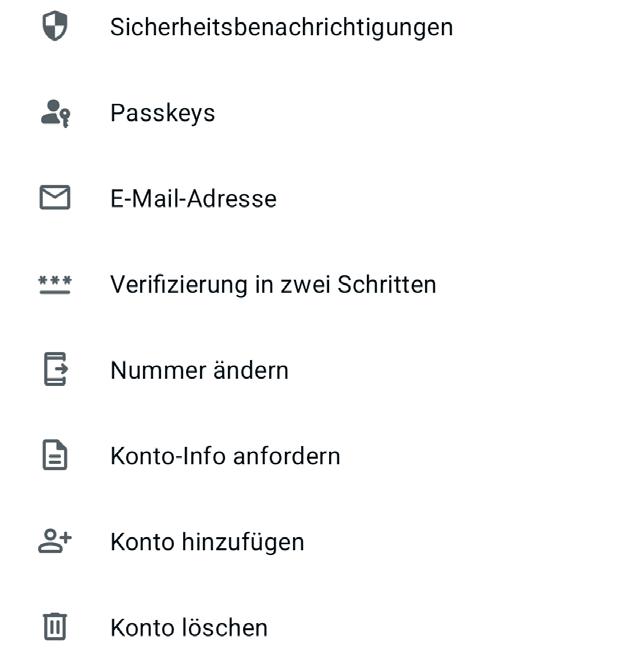Viewport: 628px width, 655px height.
Task: Open the Konto löschen option
Action: (189, 629)
